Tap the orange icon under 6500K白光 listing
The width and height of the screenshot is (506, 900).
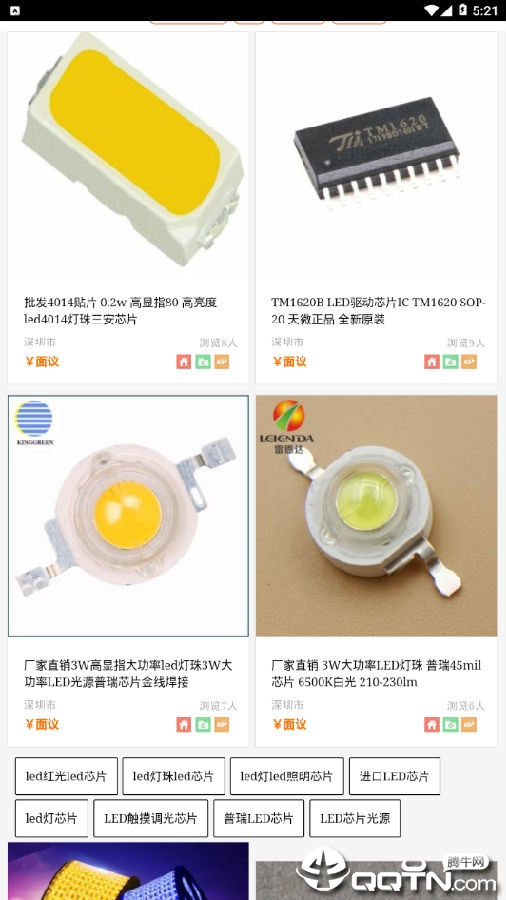(469, 724)
